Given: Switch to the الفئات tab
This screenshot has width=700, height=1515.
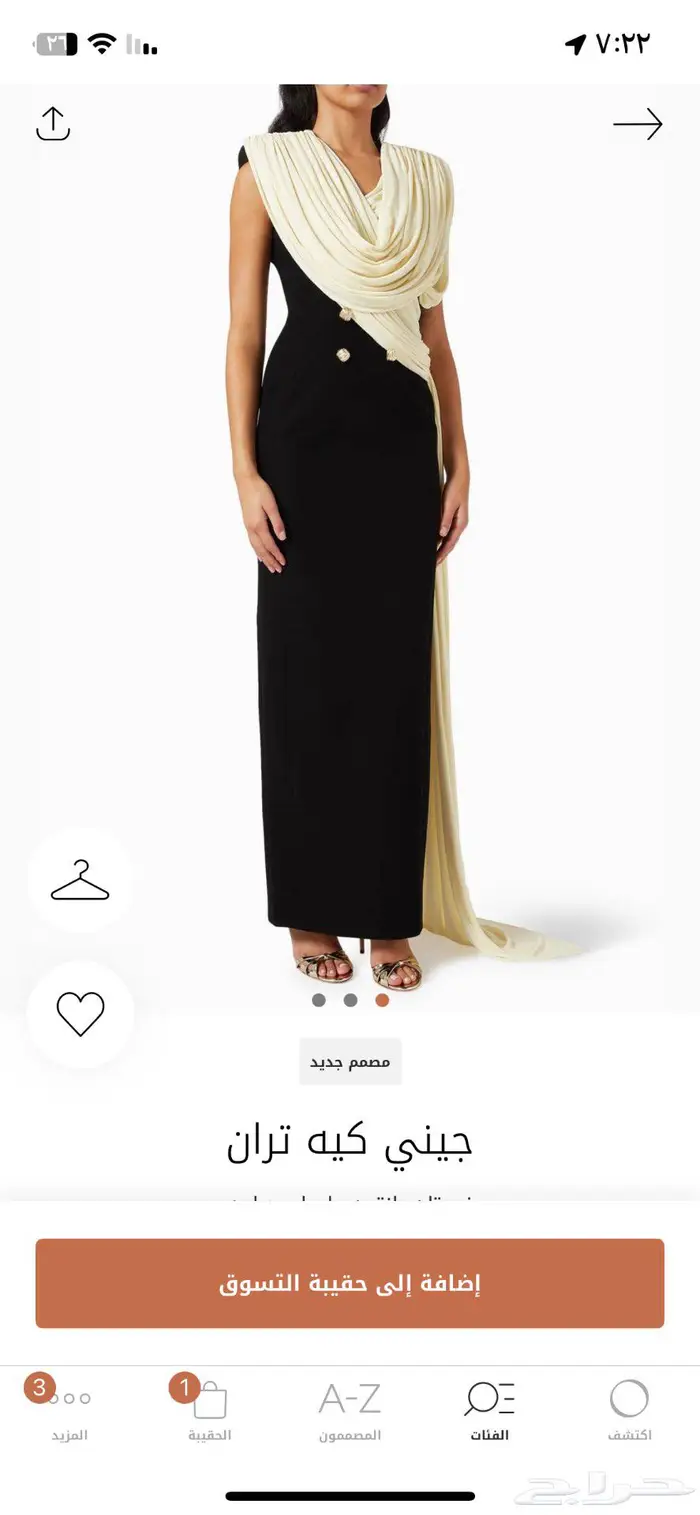Looking at the screenshot, I should tap(489, 1410).
